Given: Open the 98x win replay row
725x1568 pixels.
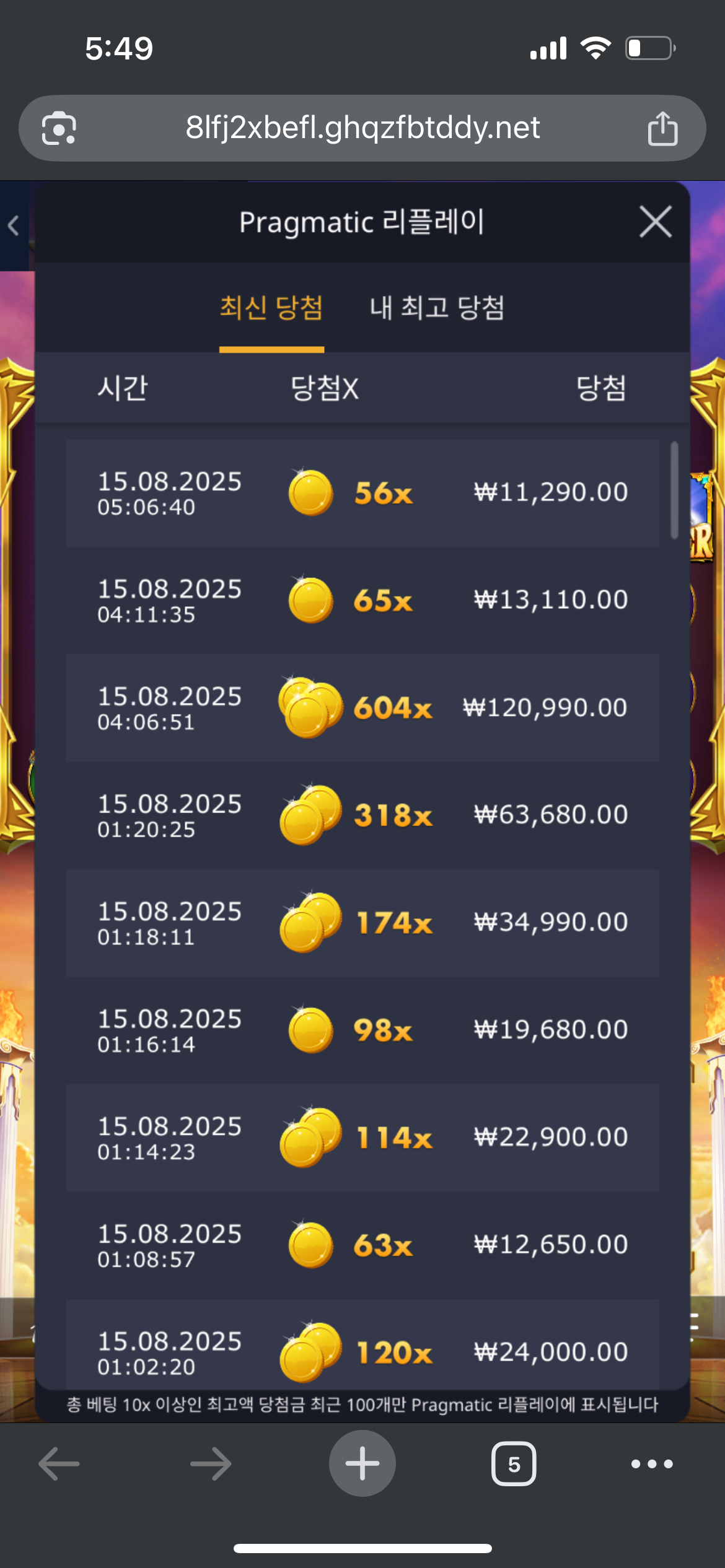Looking at the screenshot, I should 362,1030.
